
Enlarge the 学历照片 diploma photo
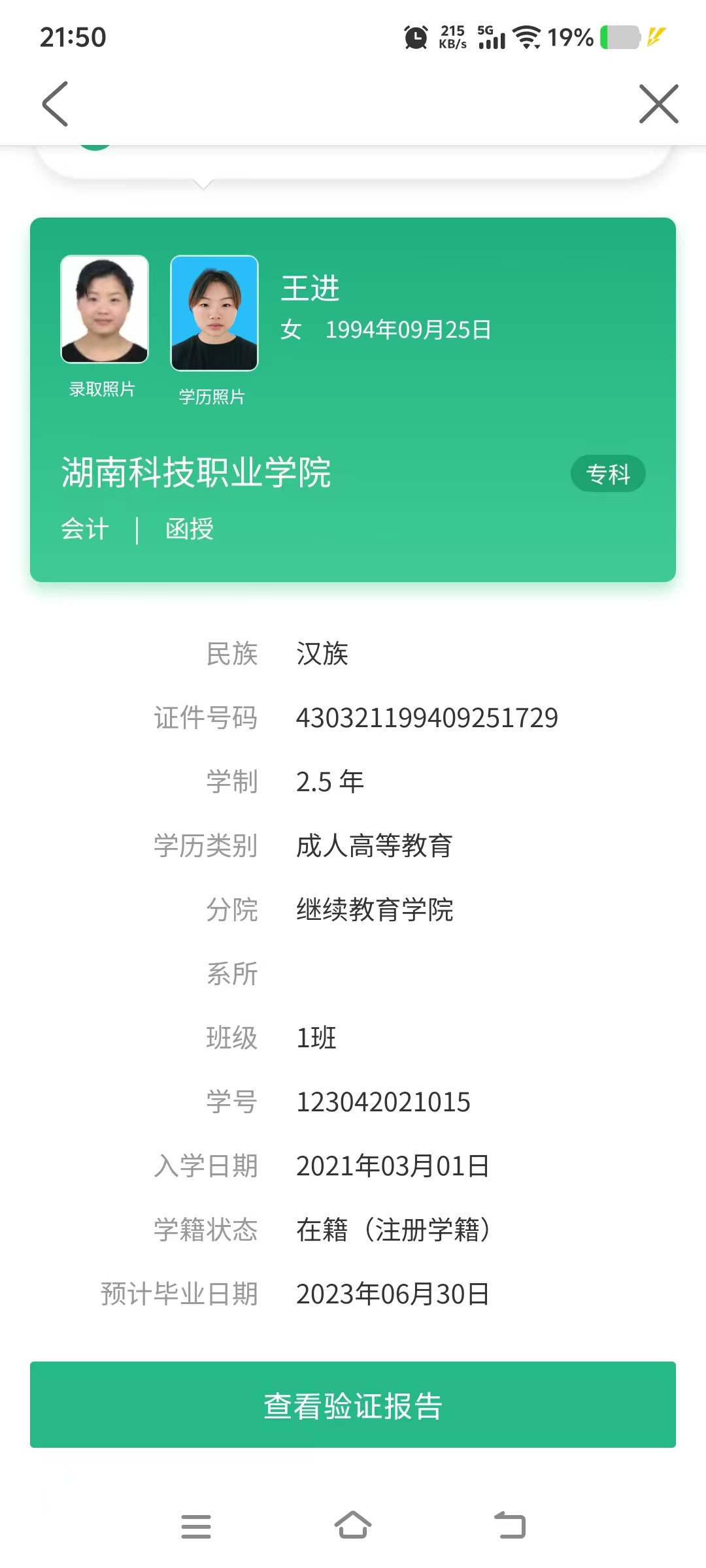coord(214,313)
